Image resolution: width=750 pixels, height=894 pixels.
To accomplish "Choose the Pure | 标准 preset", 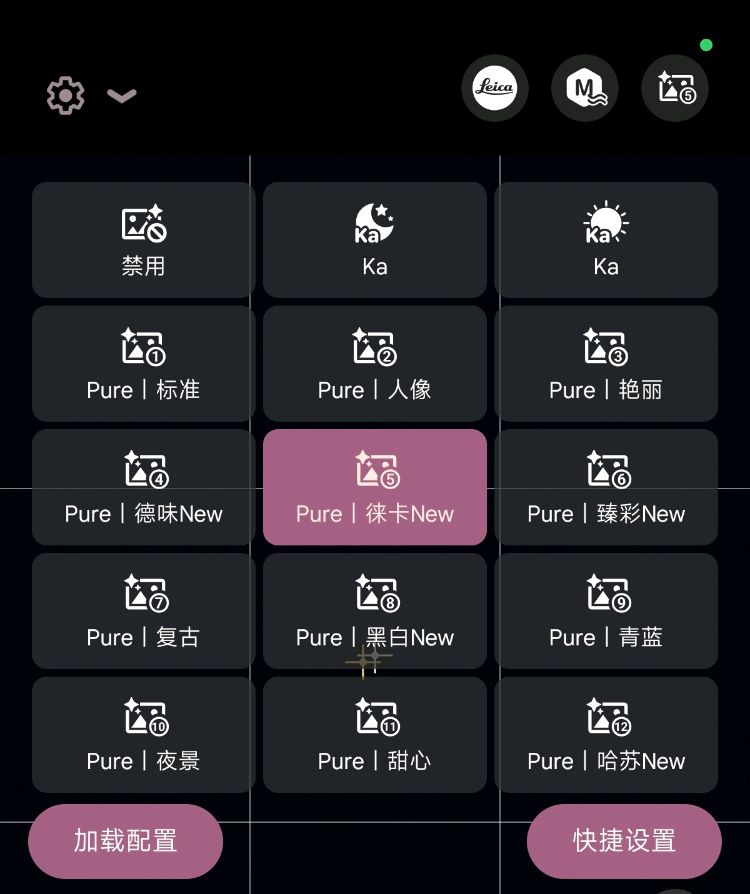I will [143, 364].
